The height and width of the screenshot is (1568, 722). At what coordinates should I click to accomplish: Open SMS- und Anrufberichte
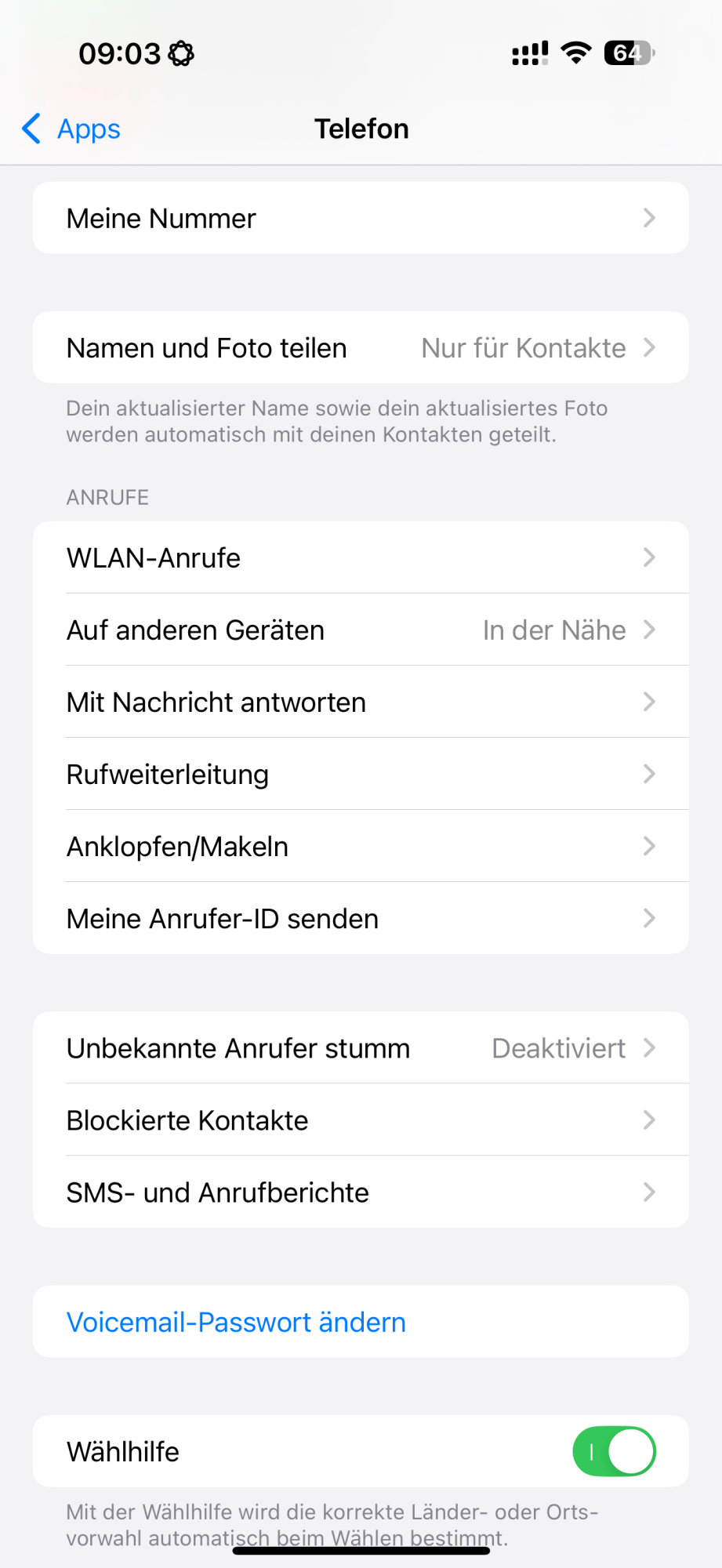point(361,1192)
